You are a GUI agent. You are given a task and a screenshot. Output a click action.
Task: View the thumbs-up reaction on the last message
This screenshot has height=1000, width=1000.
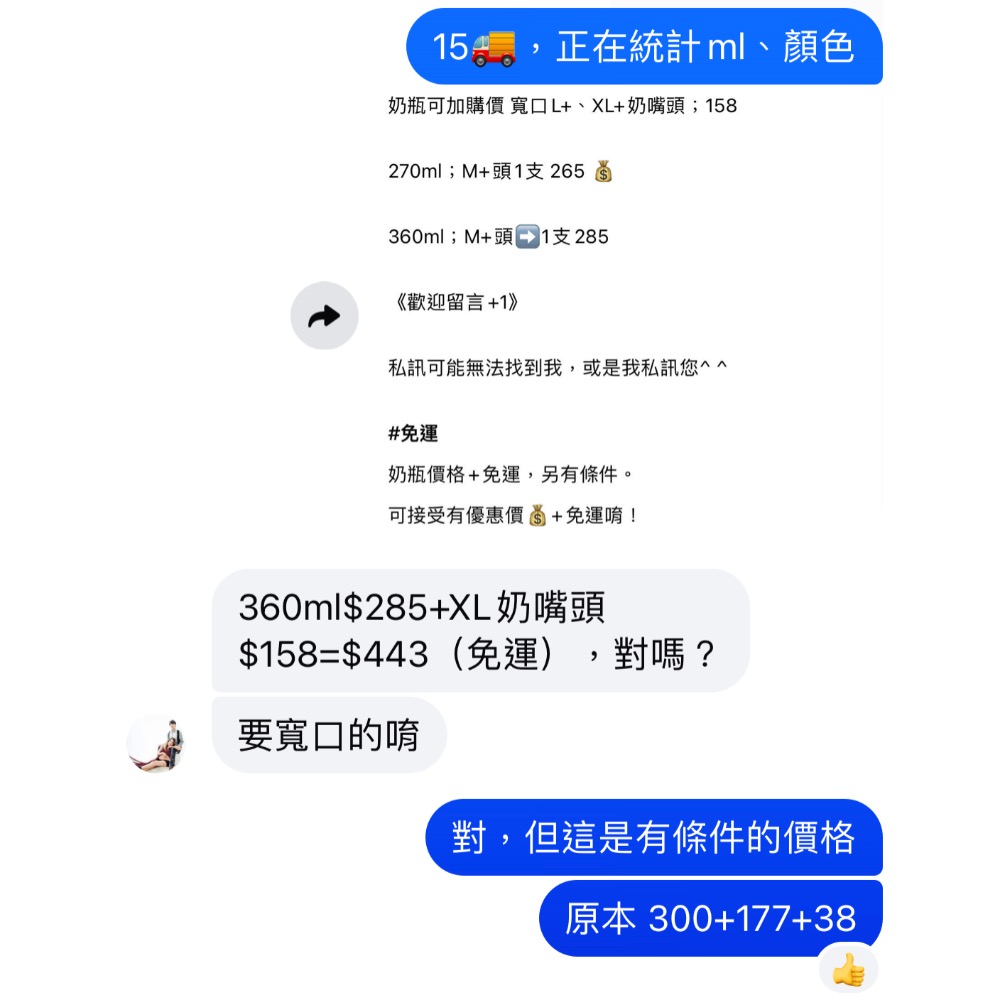(848, 968)
